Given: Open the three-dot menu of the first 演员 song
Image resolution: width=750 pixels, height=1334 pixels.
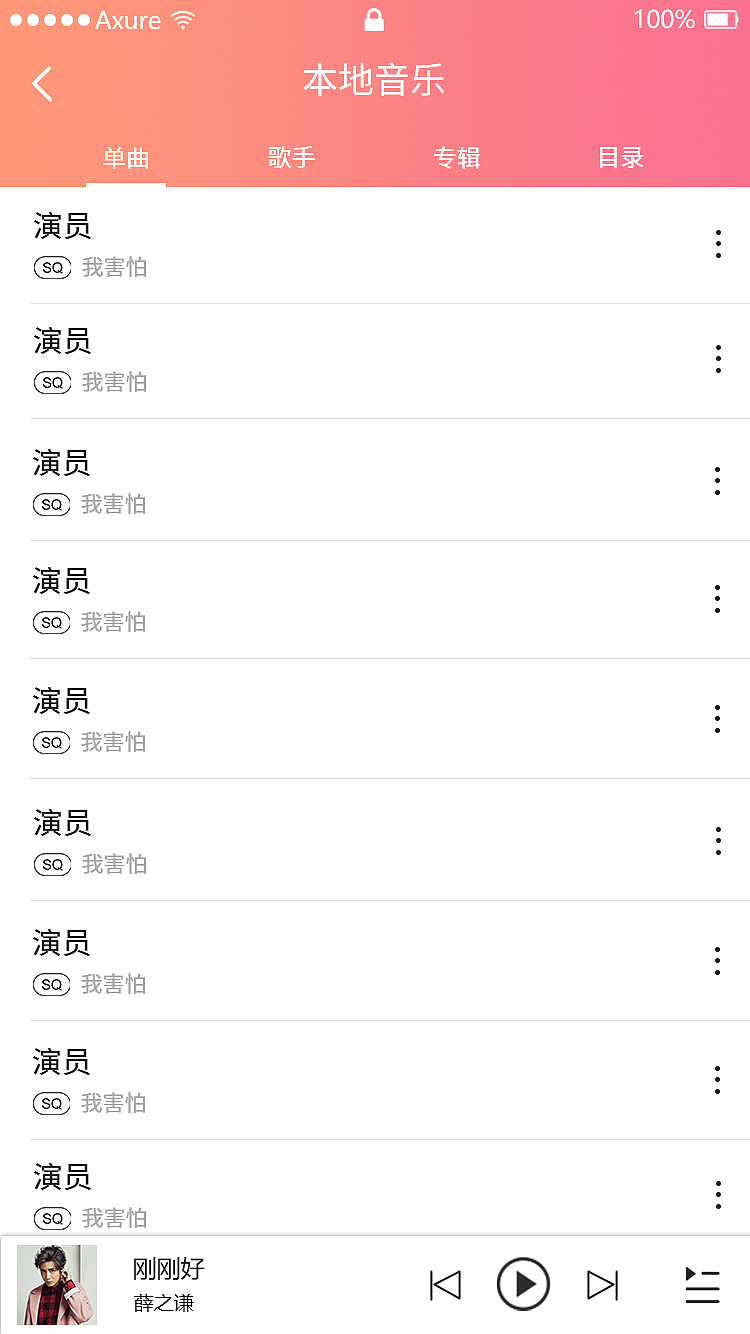Looking at the screenshot, I should (x=718, y=243).
